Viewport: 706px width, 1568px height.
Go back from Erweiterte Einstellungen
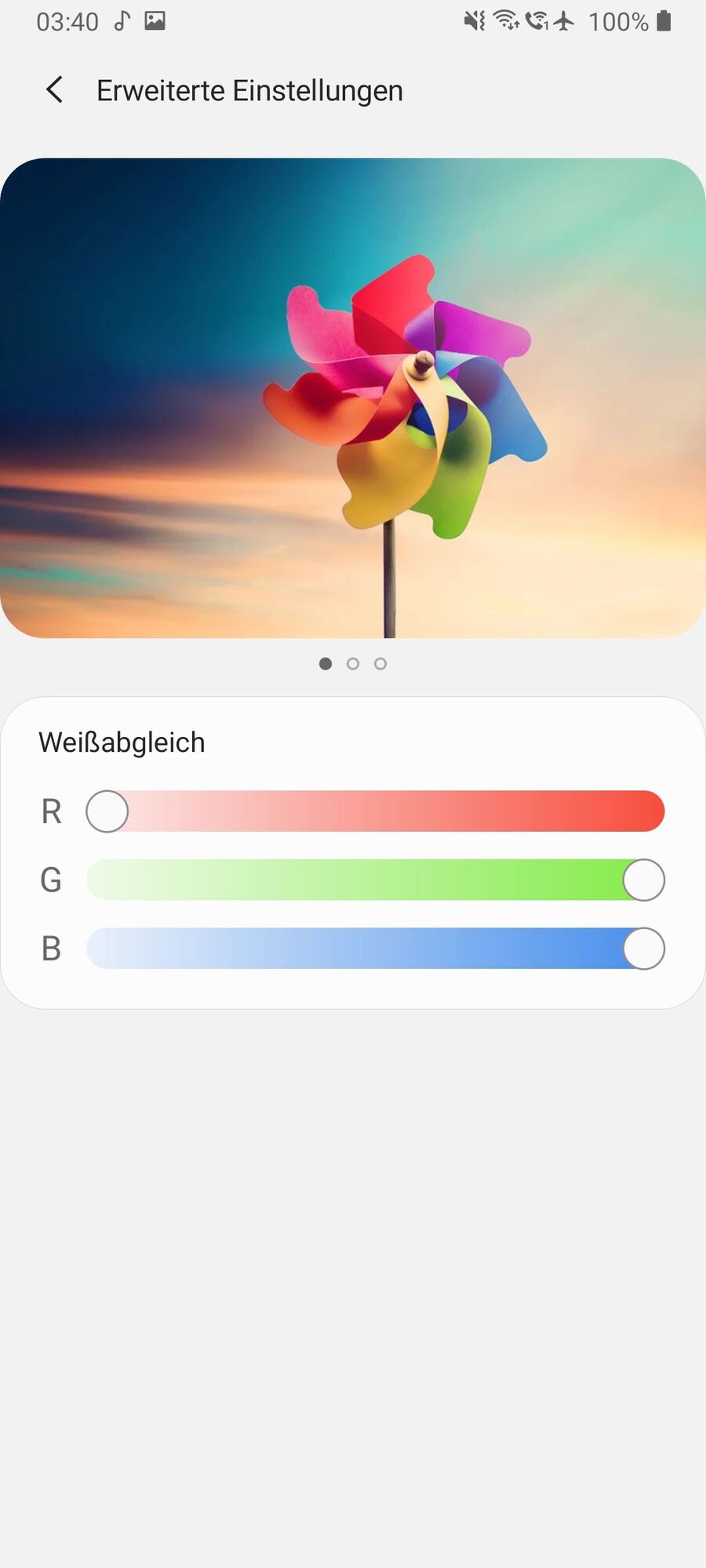click(x=54, y=90)
